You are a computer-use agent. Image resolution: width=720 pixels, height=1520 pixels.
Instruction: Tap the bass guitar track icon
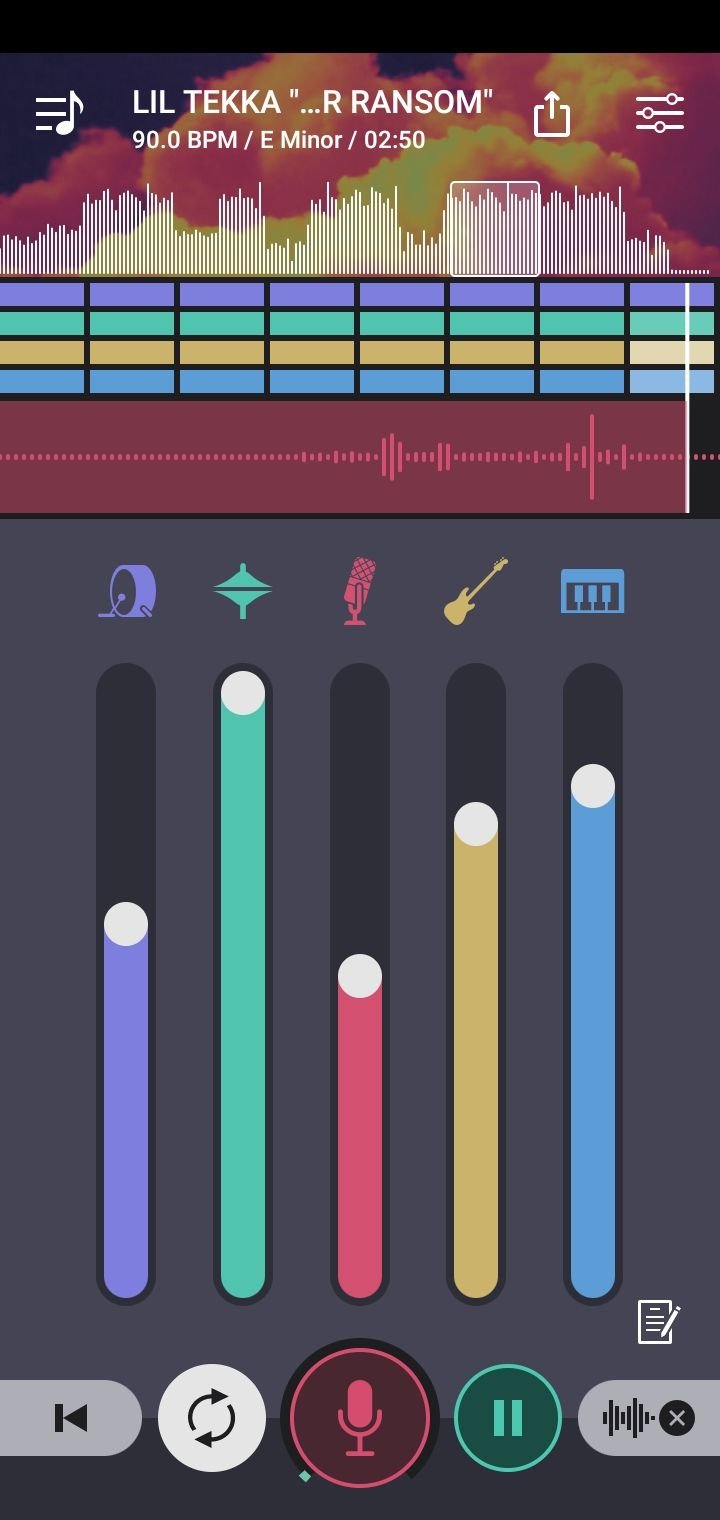tap(476, 591)
